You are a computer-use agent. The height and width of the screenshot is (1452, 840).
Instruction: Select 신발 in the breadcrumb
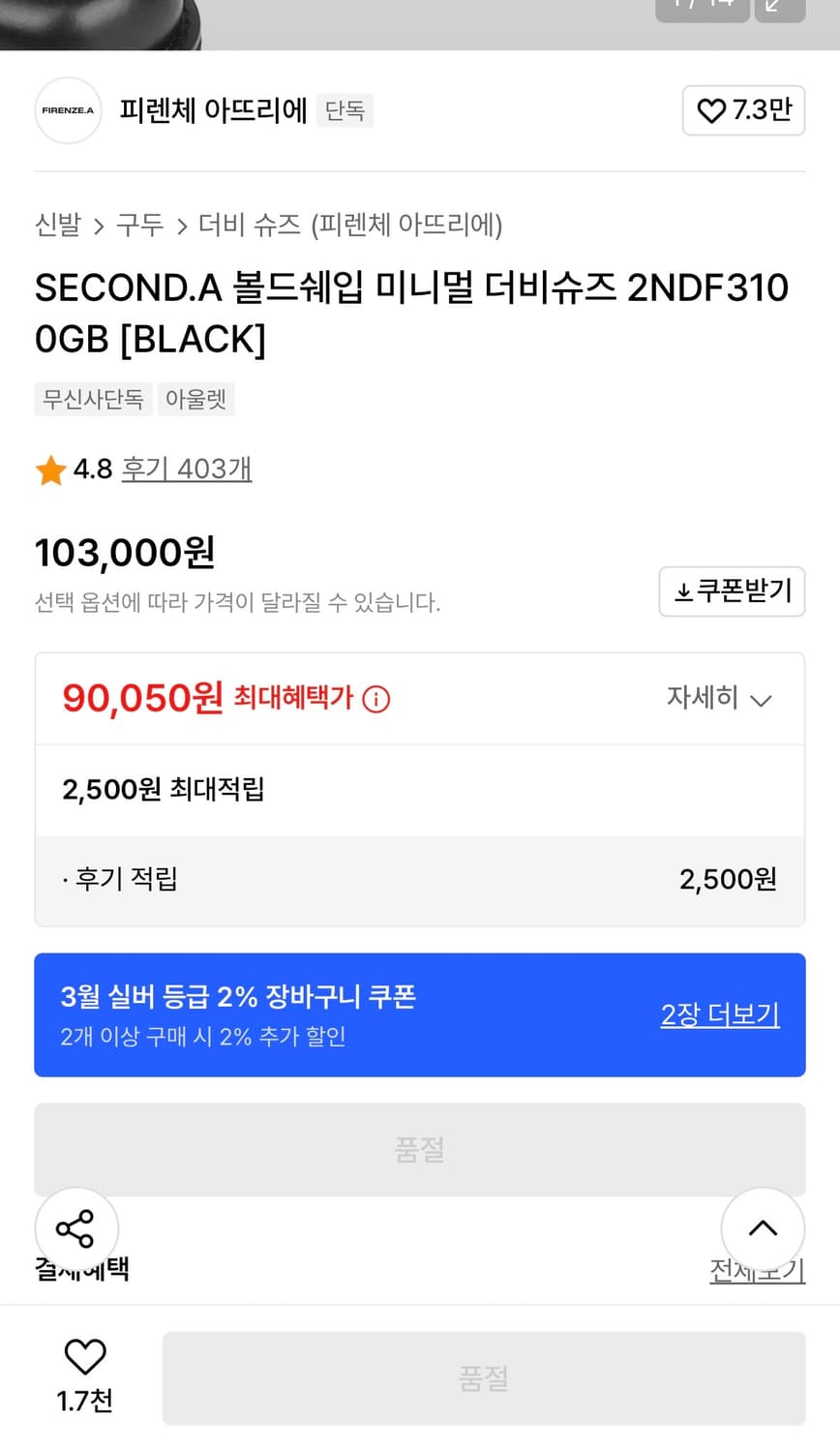(x=57, y=226)
